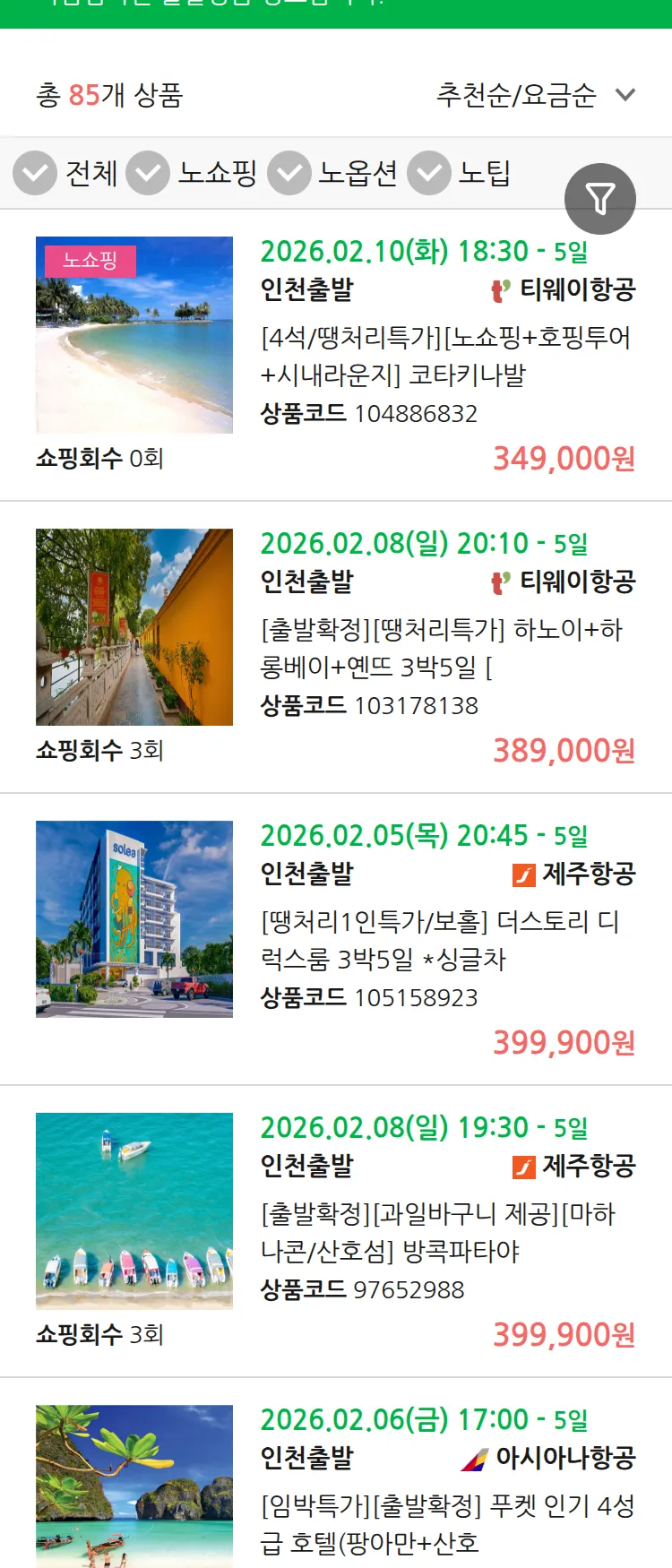
Task: Tap the checkmark icon beside 전체
Action: click(34, 173)
